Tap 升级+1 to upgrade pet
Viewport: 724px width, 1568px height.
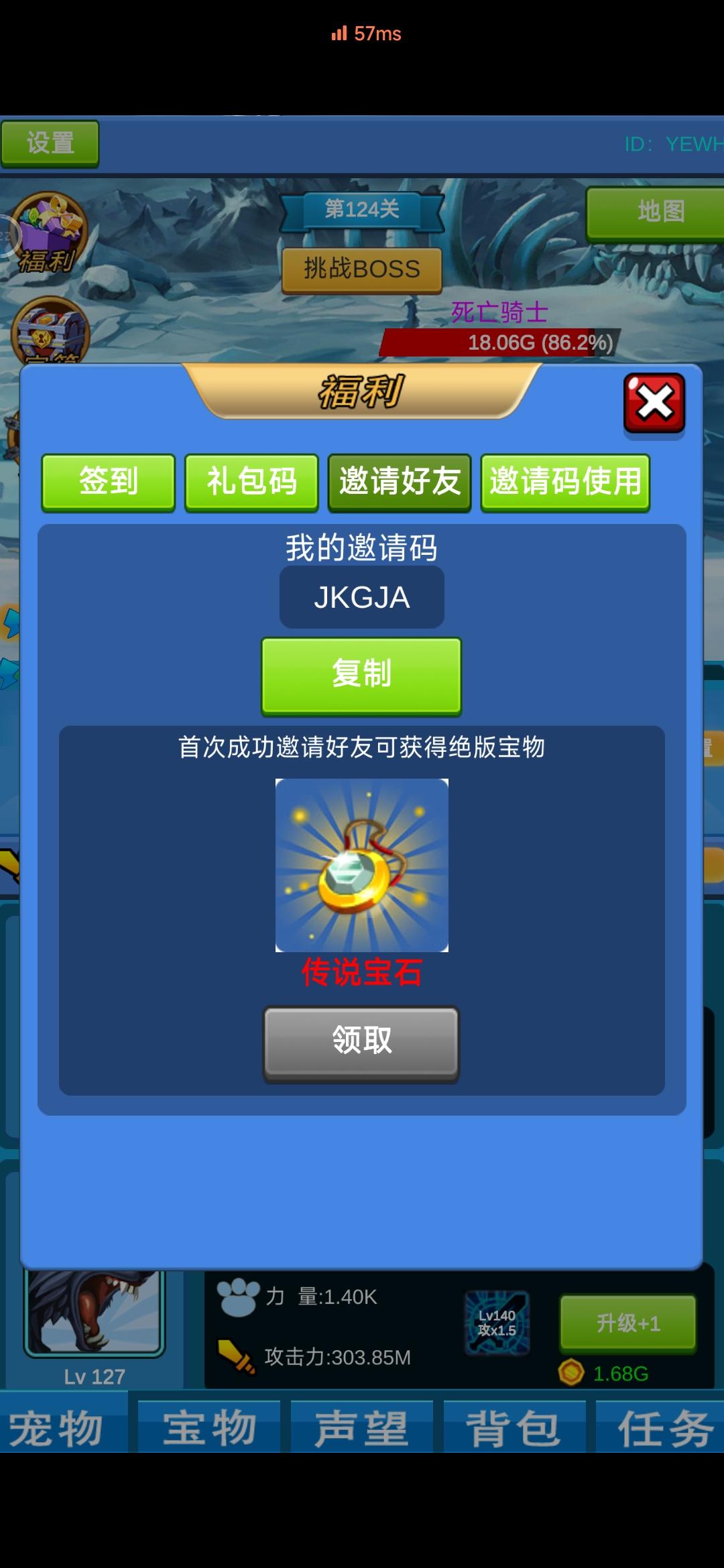(x=628, y=1323)
